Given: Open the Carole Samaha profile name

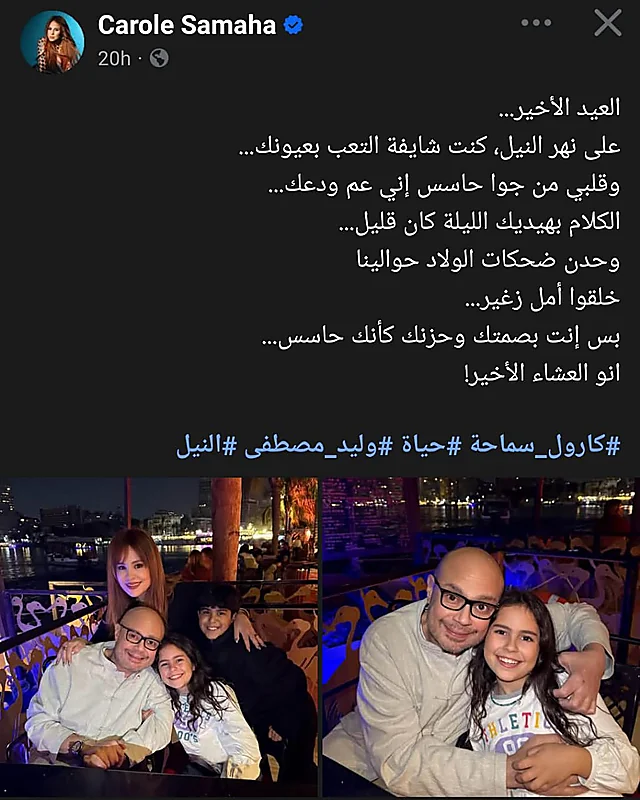Looking at the screenshot, I should (x=186, y=26).
